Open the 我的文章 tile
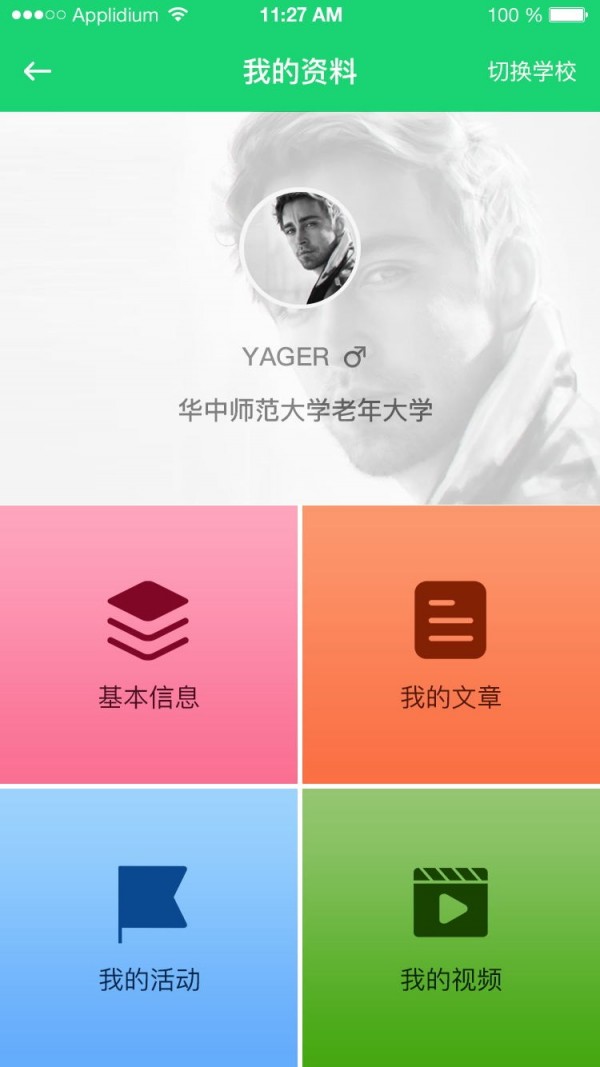The width and height of the screenshot is (600, 1067). pyautogui.click(x=450, y=645)
